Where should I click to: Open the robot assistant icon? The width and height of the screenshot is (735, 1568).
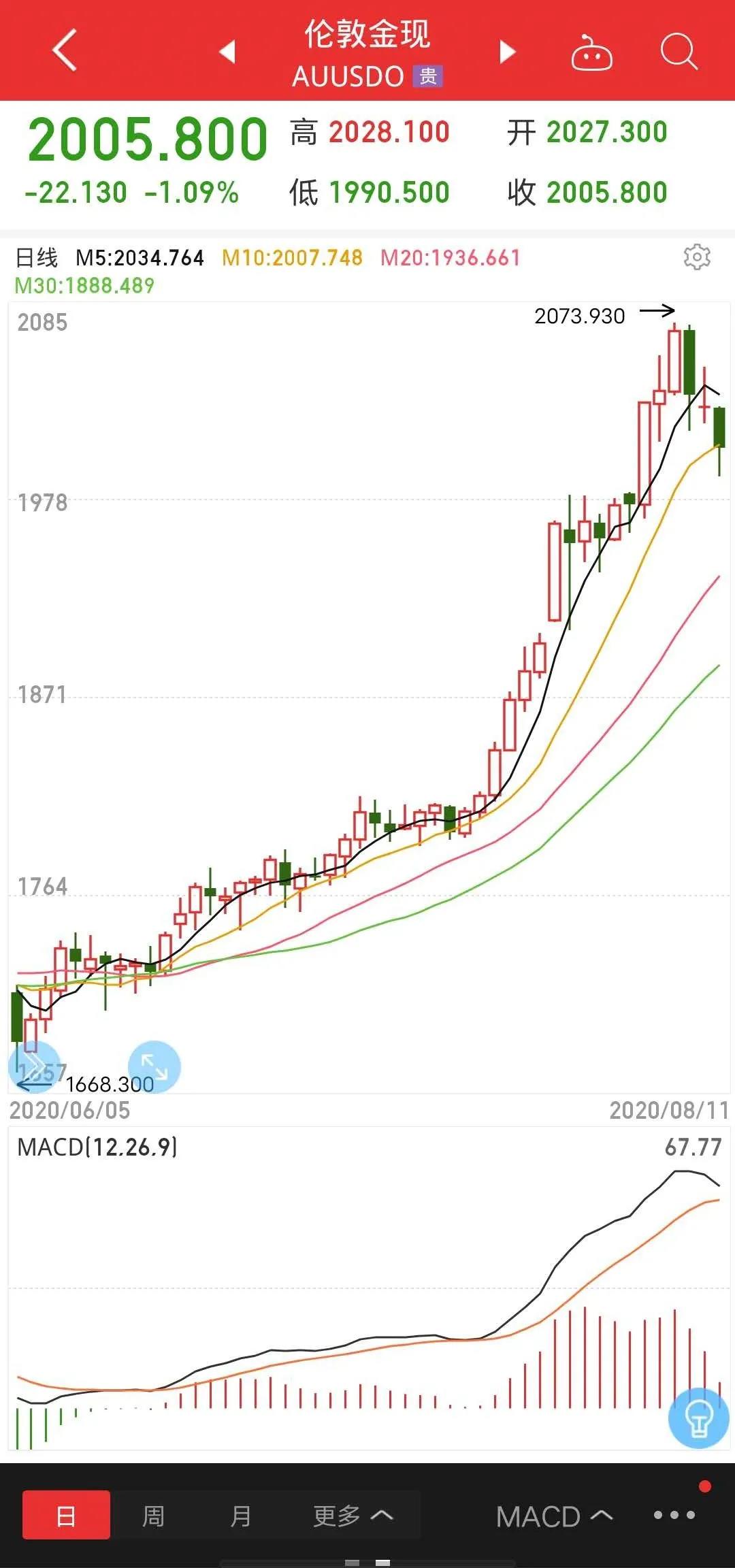point(591,52)
